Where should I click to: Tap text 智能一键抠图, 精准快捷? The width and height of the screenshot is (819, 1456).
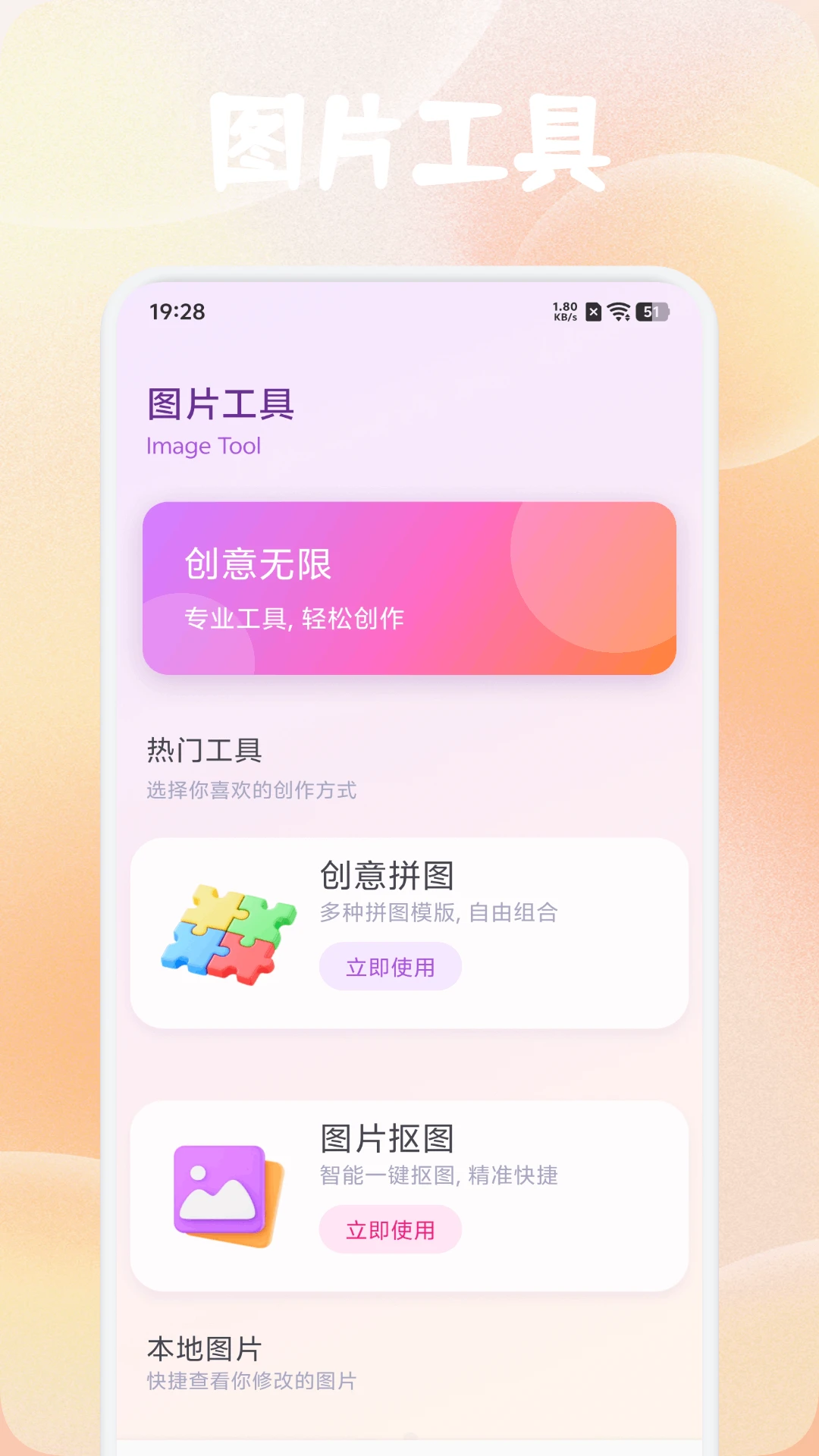tap(438, 1175)
